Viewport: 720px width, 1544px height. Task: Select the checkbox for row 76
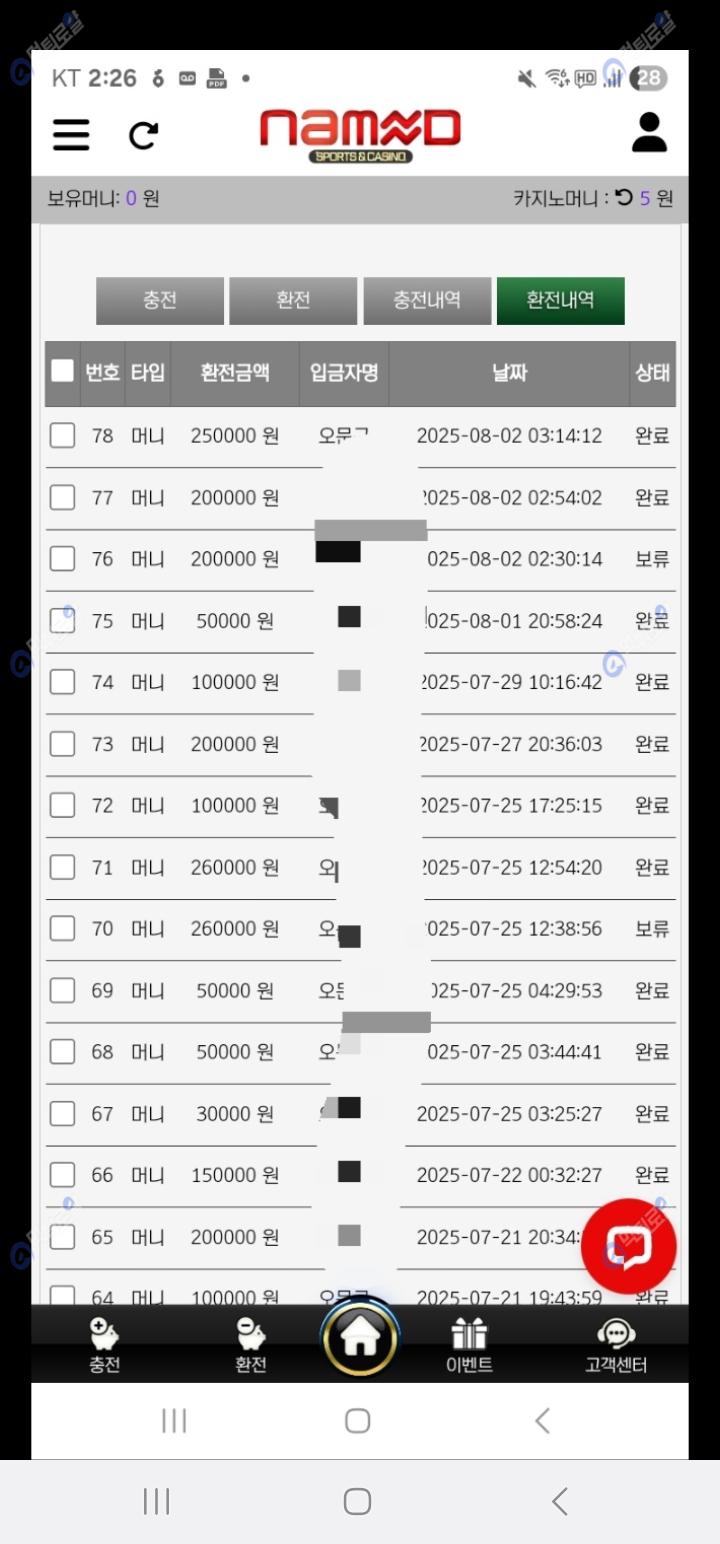point(62,558)
